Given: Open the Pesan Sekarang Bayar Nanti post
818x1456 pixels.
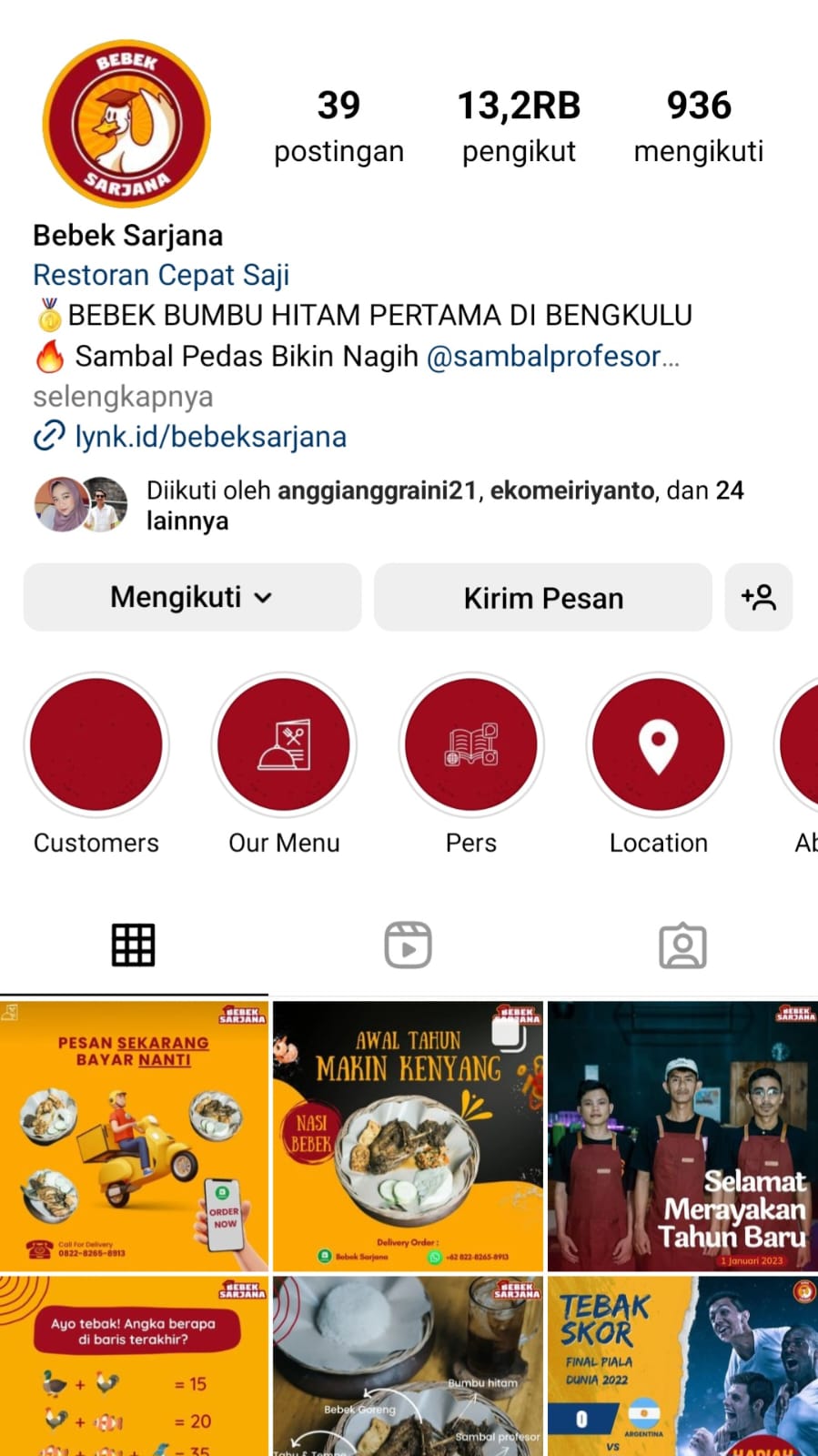Looking at the screenshot, I should (x=134, y=1136).
